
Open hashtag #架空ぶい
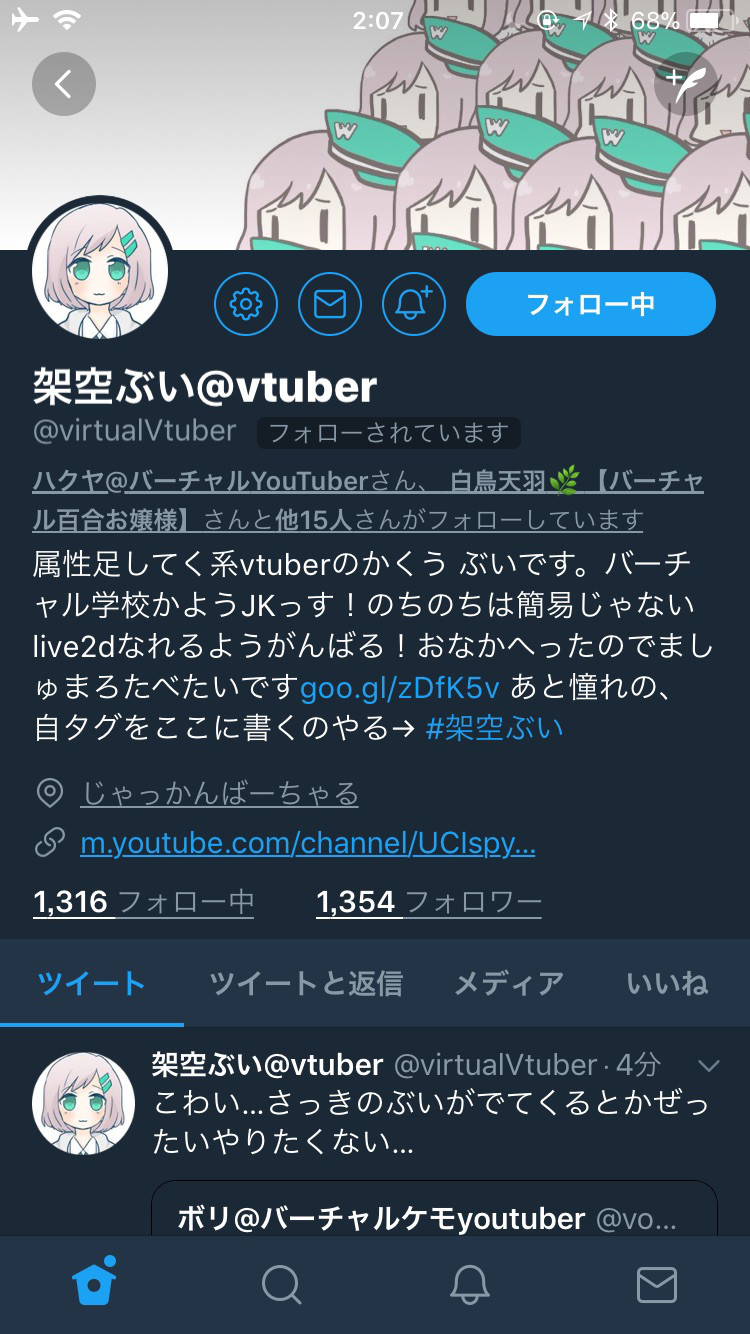[x=495, y=728]
